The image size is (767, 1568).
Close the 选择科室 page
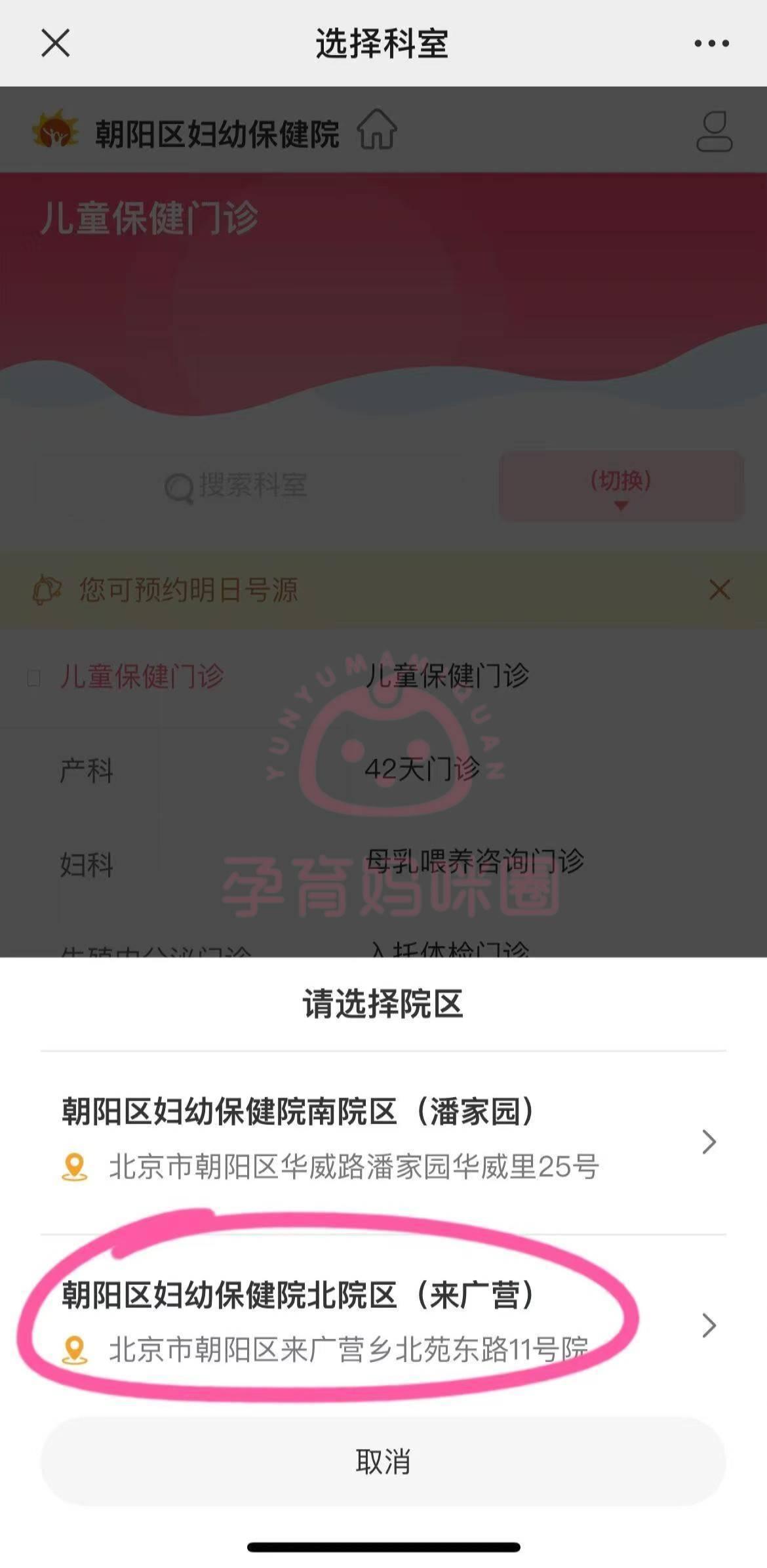tap(55, 43)
